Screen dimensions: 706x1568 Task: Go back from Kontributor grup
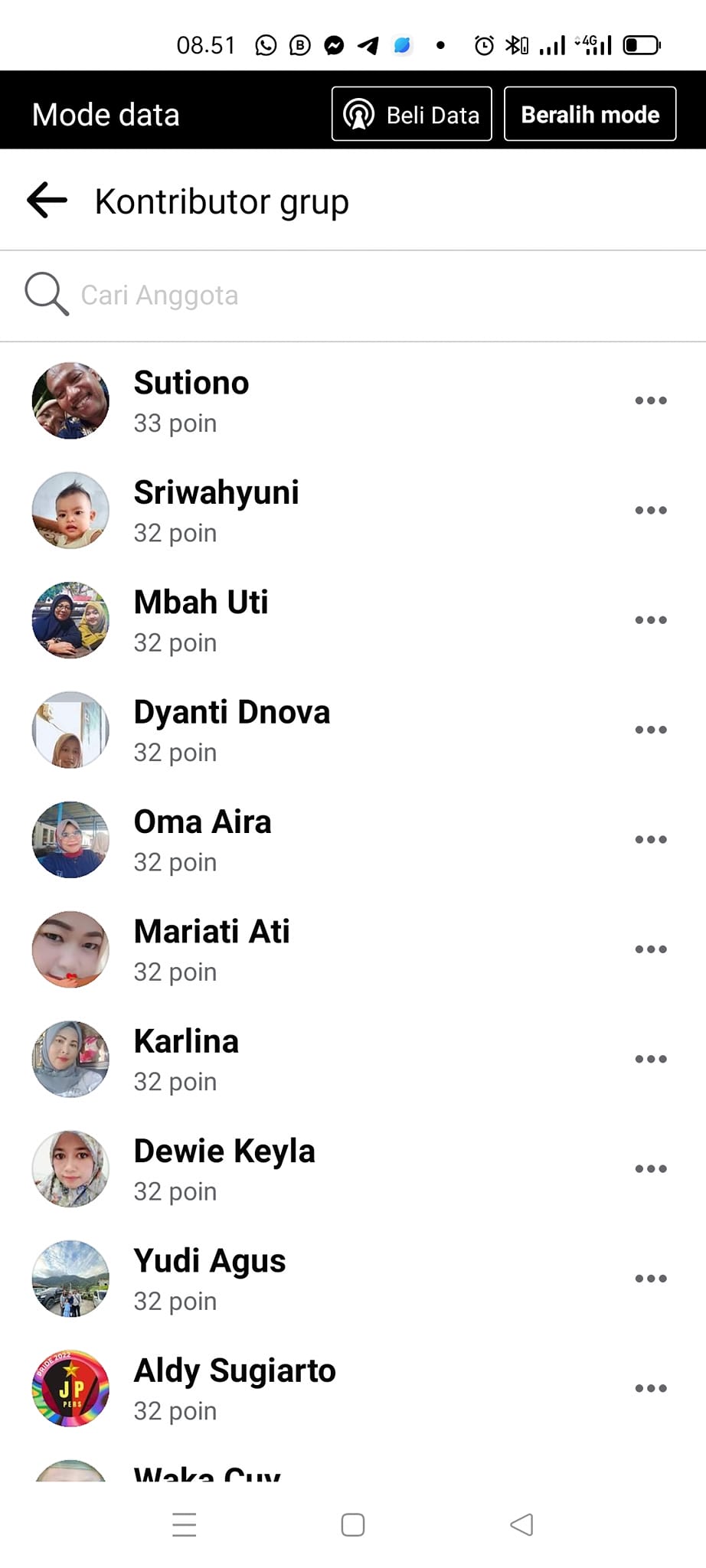[x=47, y=201]
